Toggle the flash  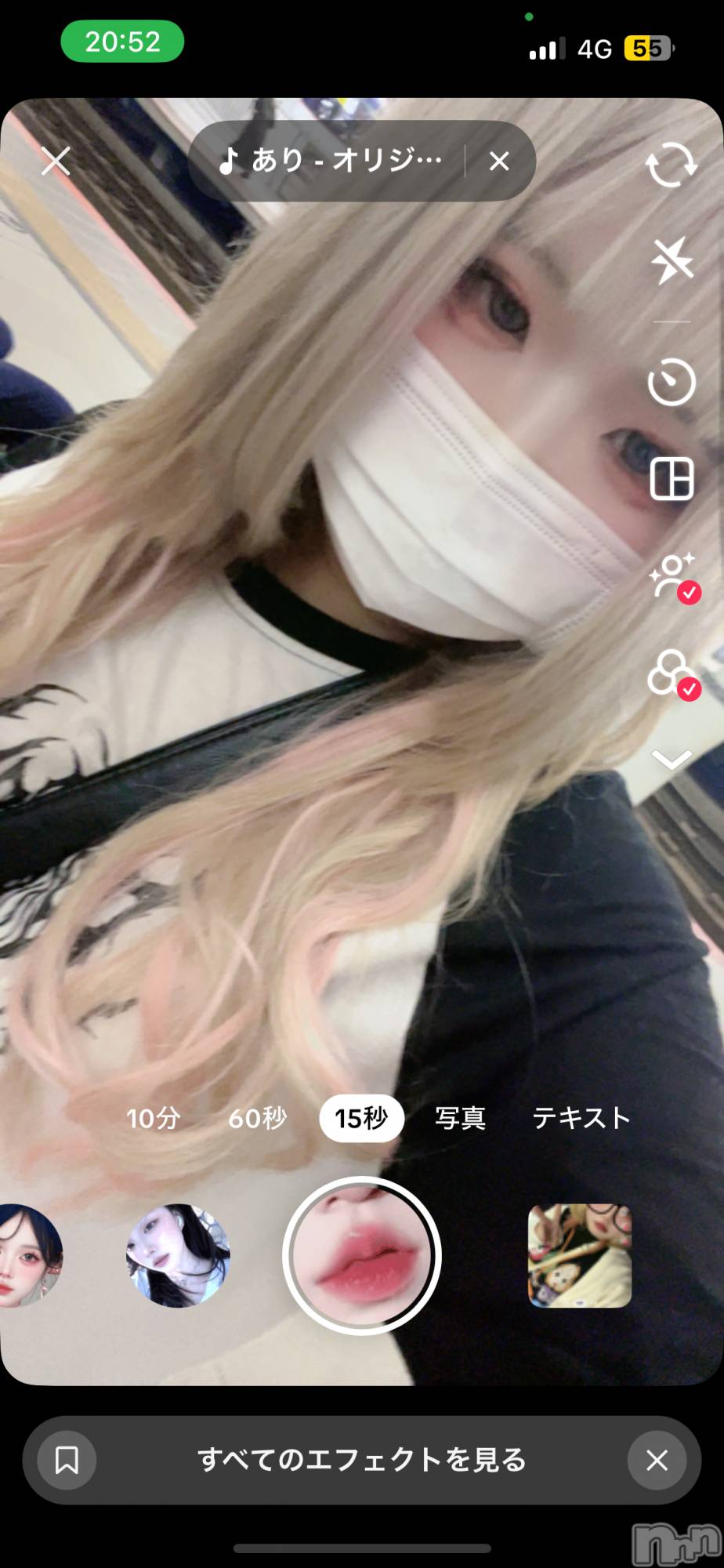click(x=672, y=260)
